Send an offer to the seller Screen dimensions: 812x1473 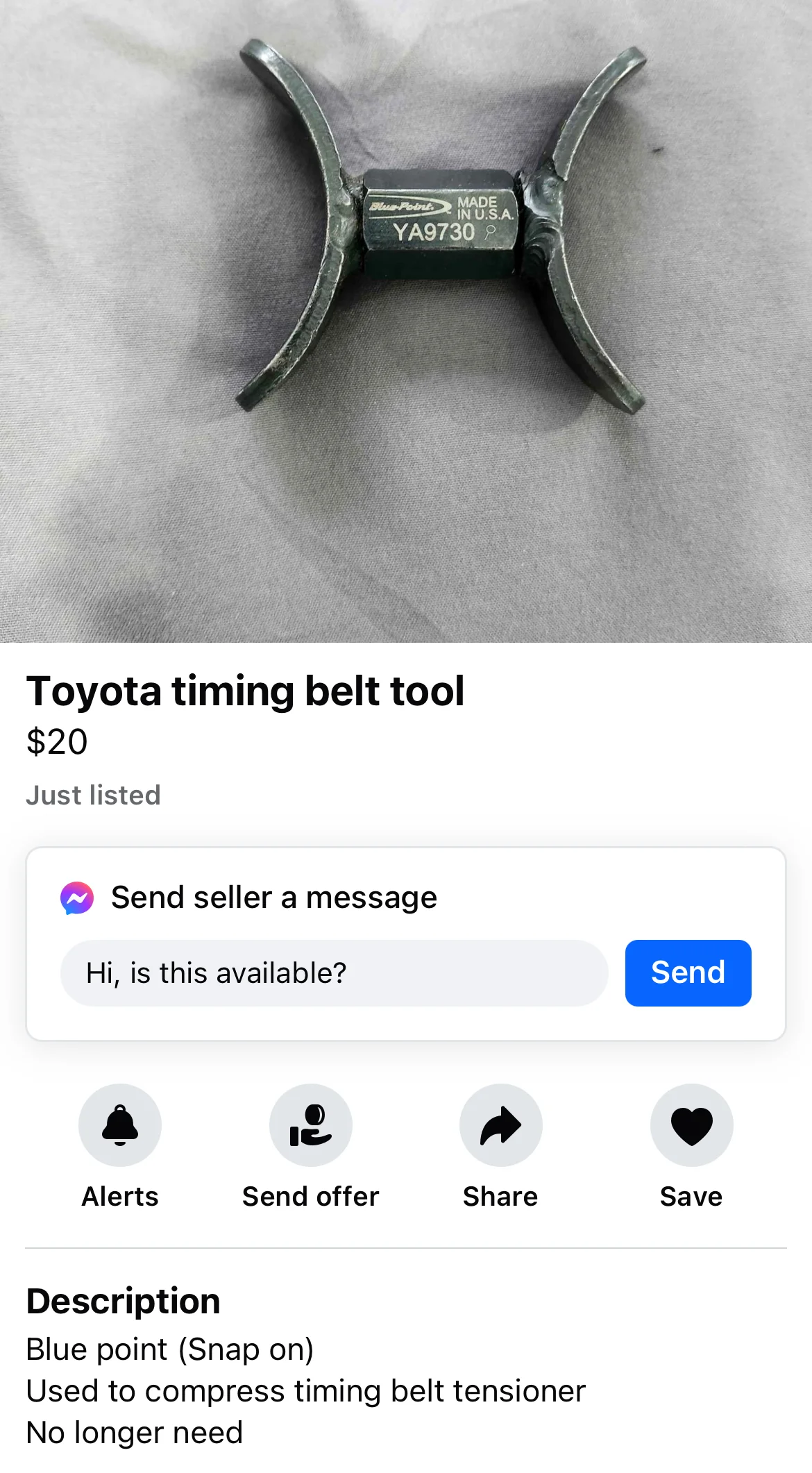(310, 1125)
